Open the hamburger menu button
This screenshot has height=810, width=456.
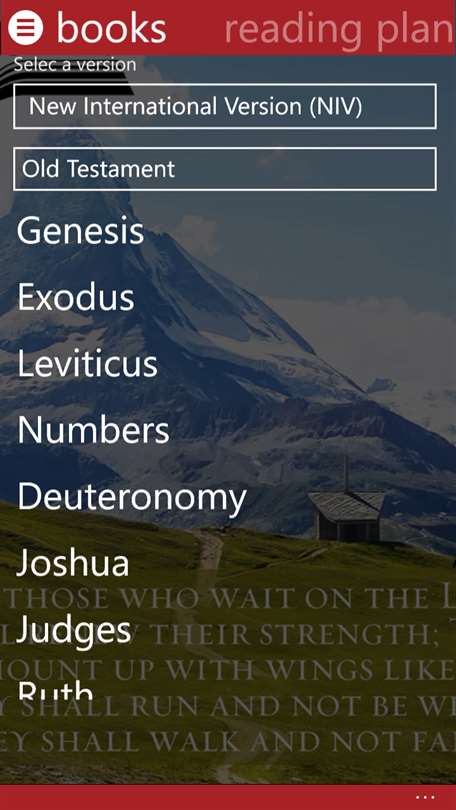click(x=25, y=27)
